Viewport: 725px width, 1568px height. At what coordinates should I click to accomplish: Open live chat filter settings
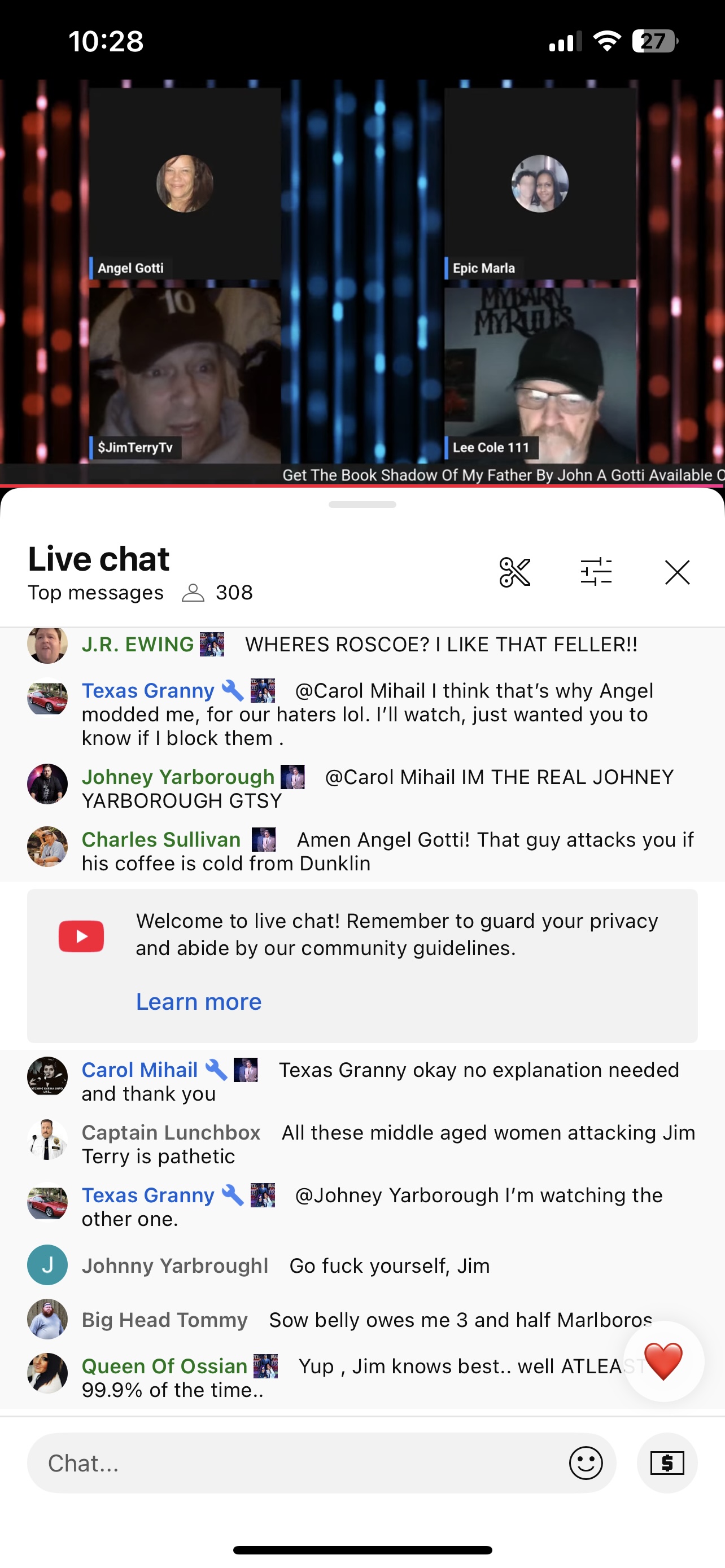point(596,572)
